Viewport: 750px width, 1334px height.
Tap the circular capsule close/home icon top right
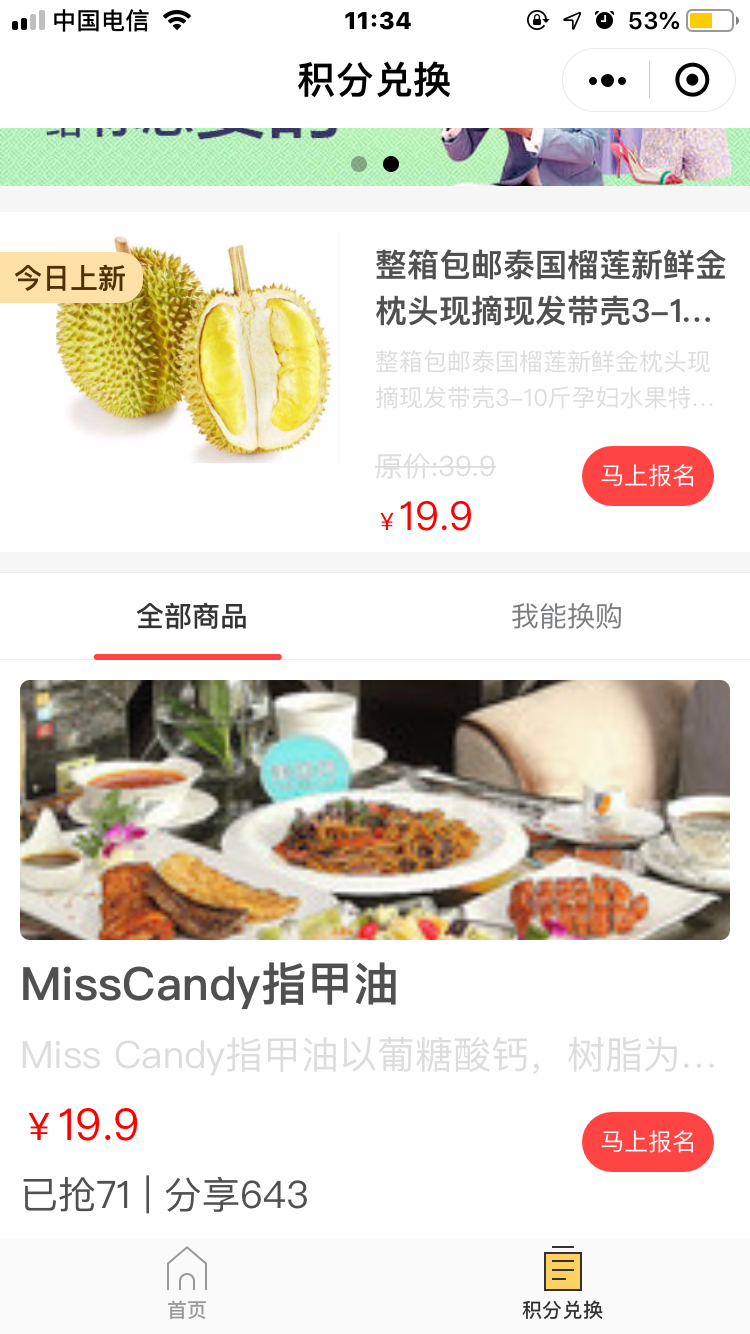point(692,80)
